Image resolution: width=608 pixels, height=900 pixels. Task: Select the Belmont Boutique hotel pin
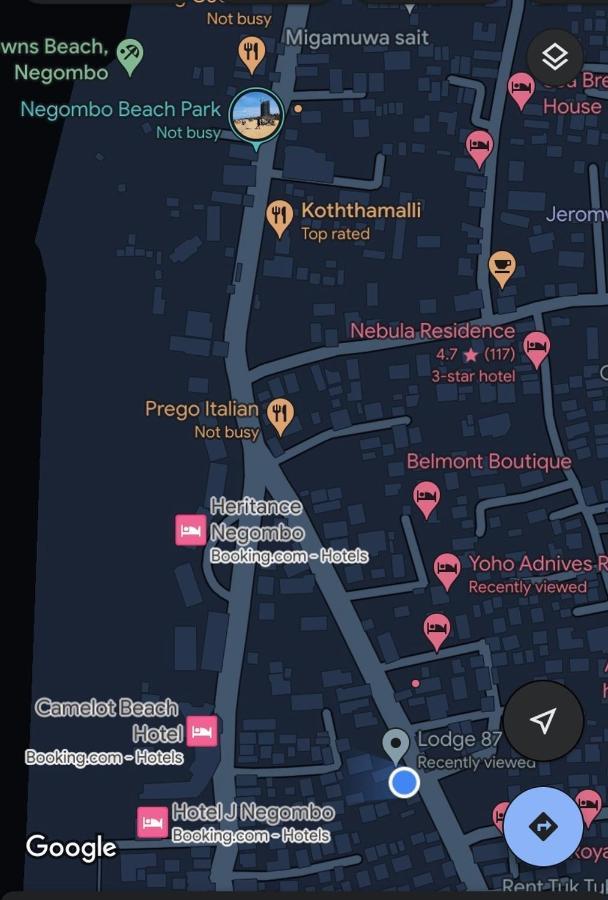[x=427, y=497]
